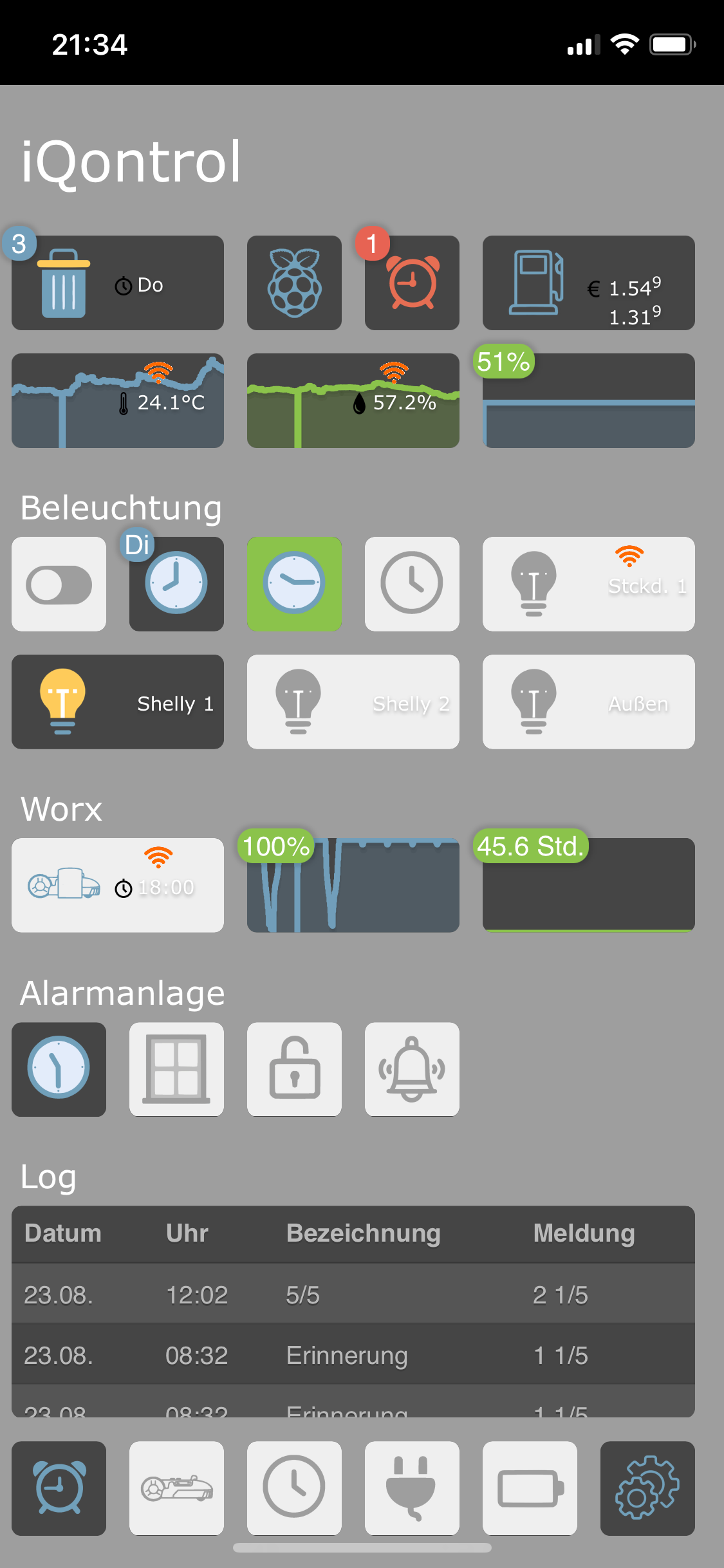Open the trash collection tile showing Do
This screenshot has height=1568, width=724.
pyautogui.click(x=118, y=283)
